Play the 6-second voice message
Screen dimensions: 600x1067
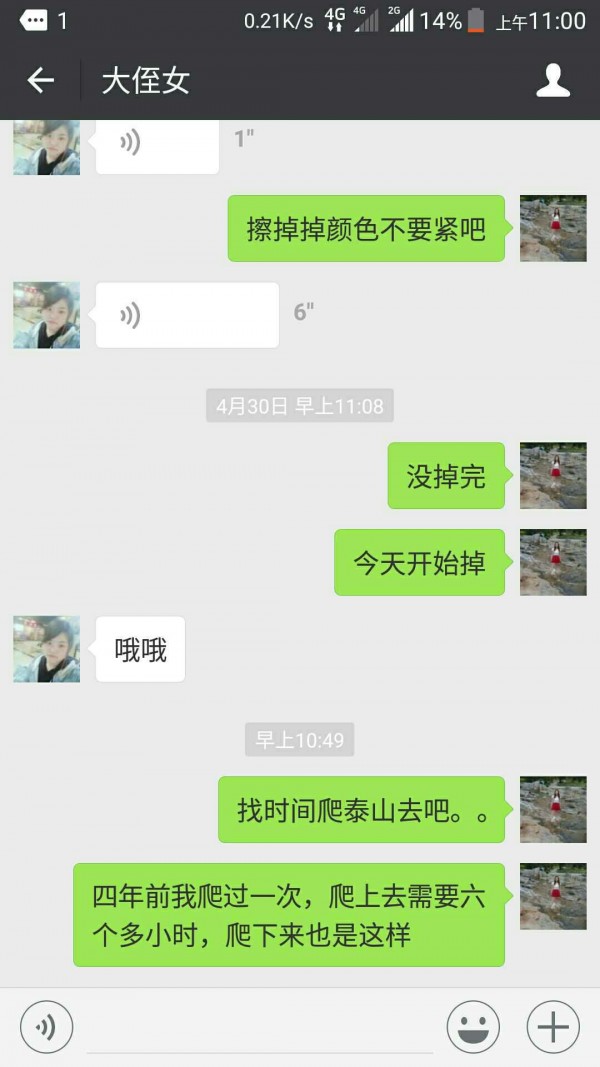coord(186,315)
